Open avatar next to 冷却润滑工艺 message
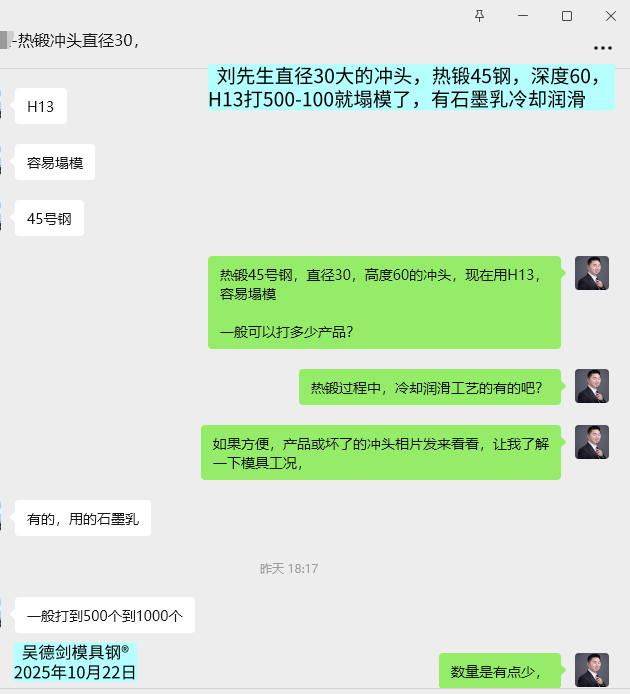This screenshot has height=694, width=630. tap(592, 387)
